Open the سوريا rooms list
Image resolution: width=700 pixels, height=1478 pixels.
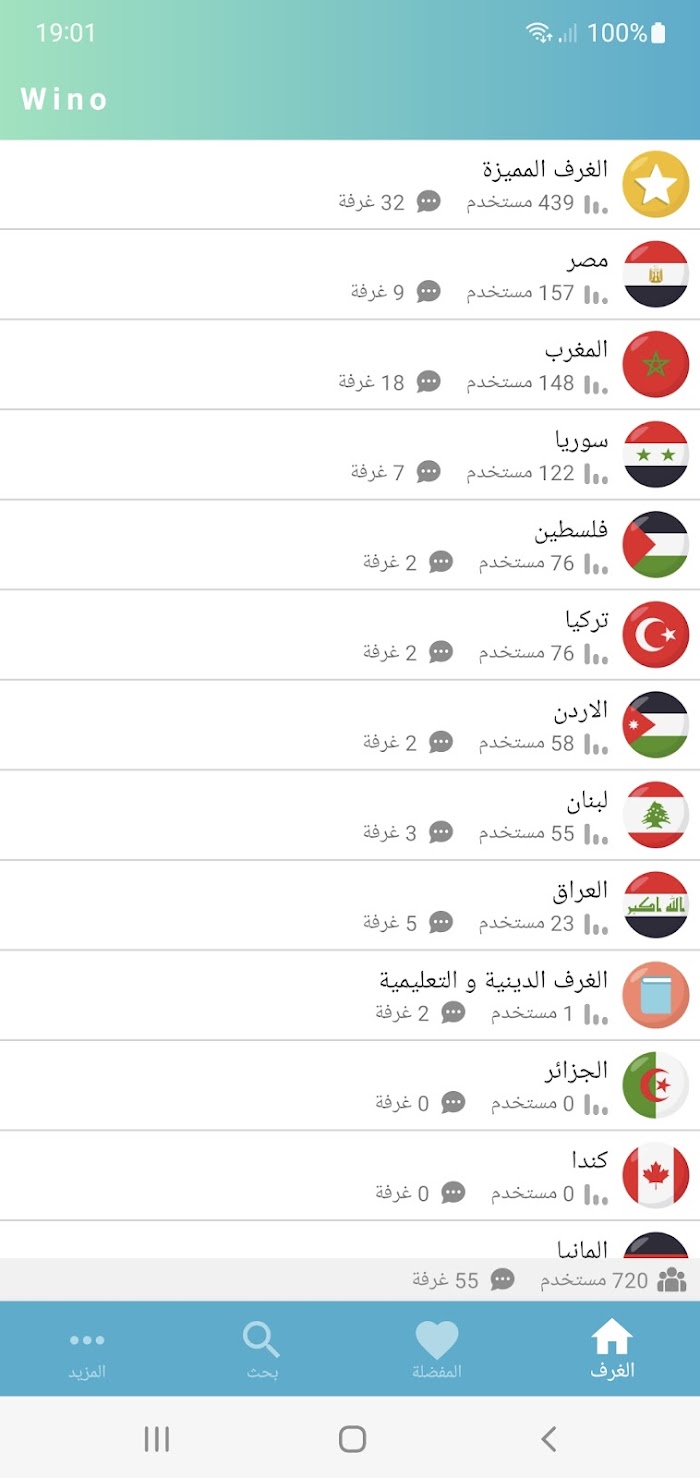pyautogui.click(x=350, y=455)
